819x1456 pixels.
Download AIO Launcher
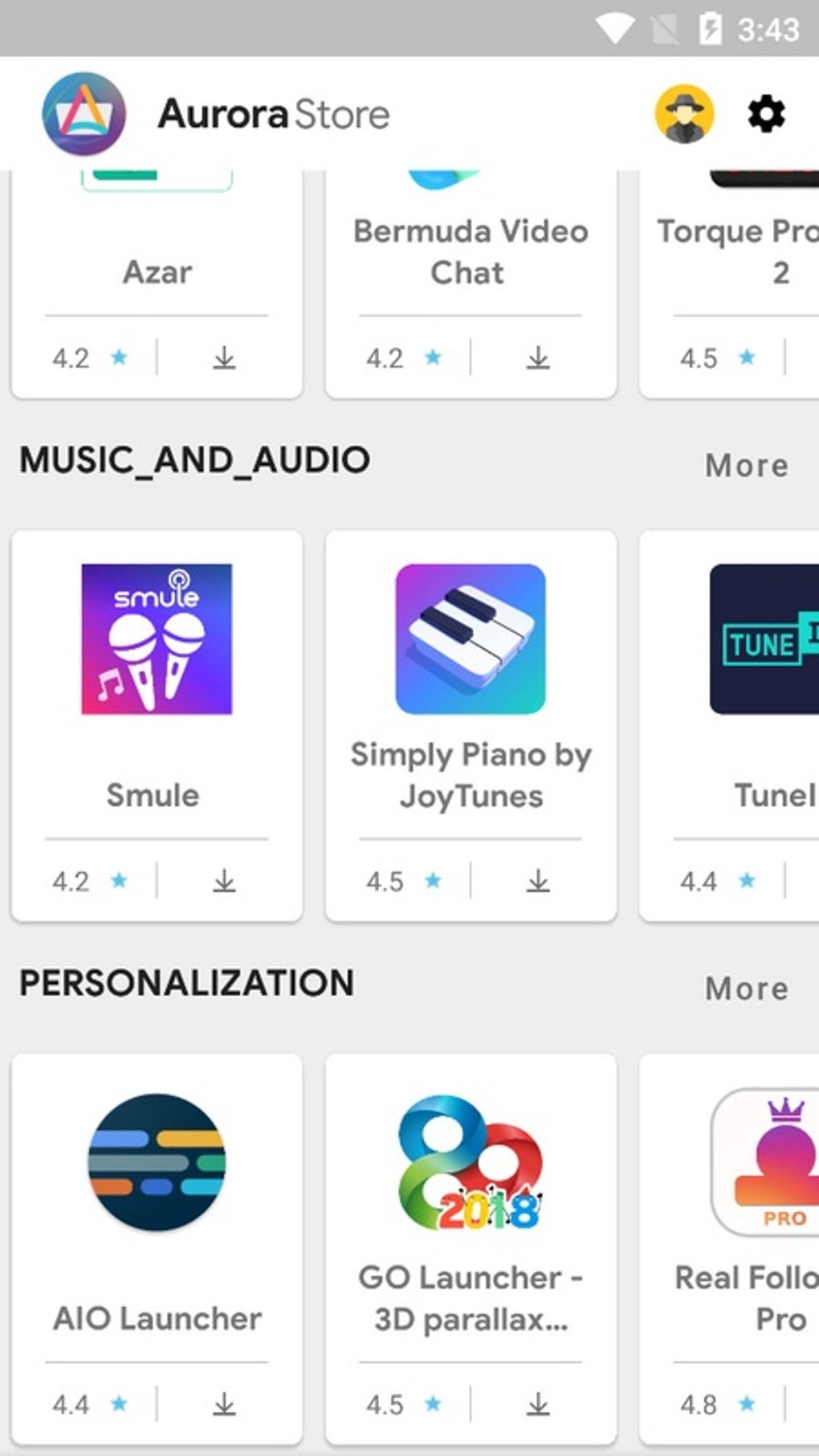(x=224, y=1404)
